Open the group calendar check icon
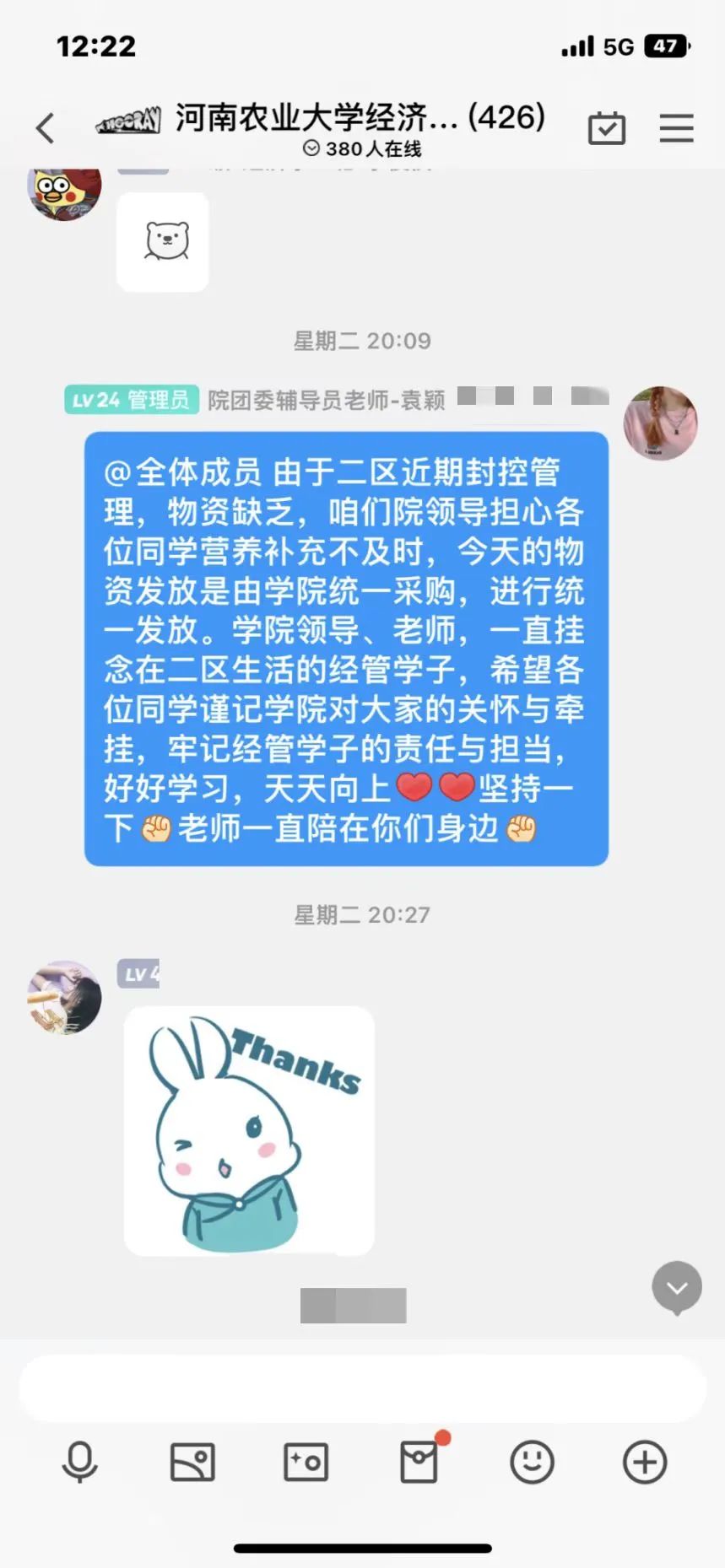This screenshot has width=725, height=1568. coord(607,128)
